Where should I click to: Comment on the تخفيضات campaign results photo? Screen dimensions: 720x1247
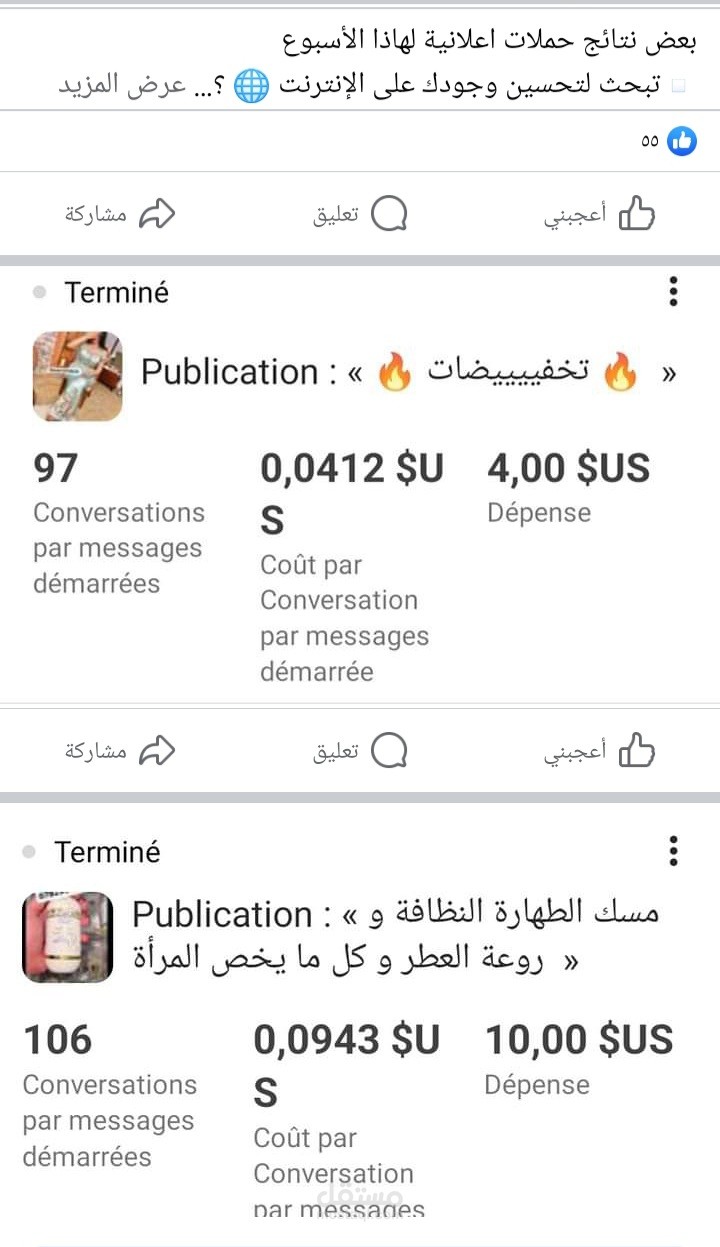(x=360, y=751)
